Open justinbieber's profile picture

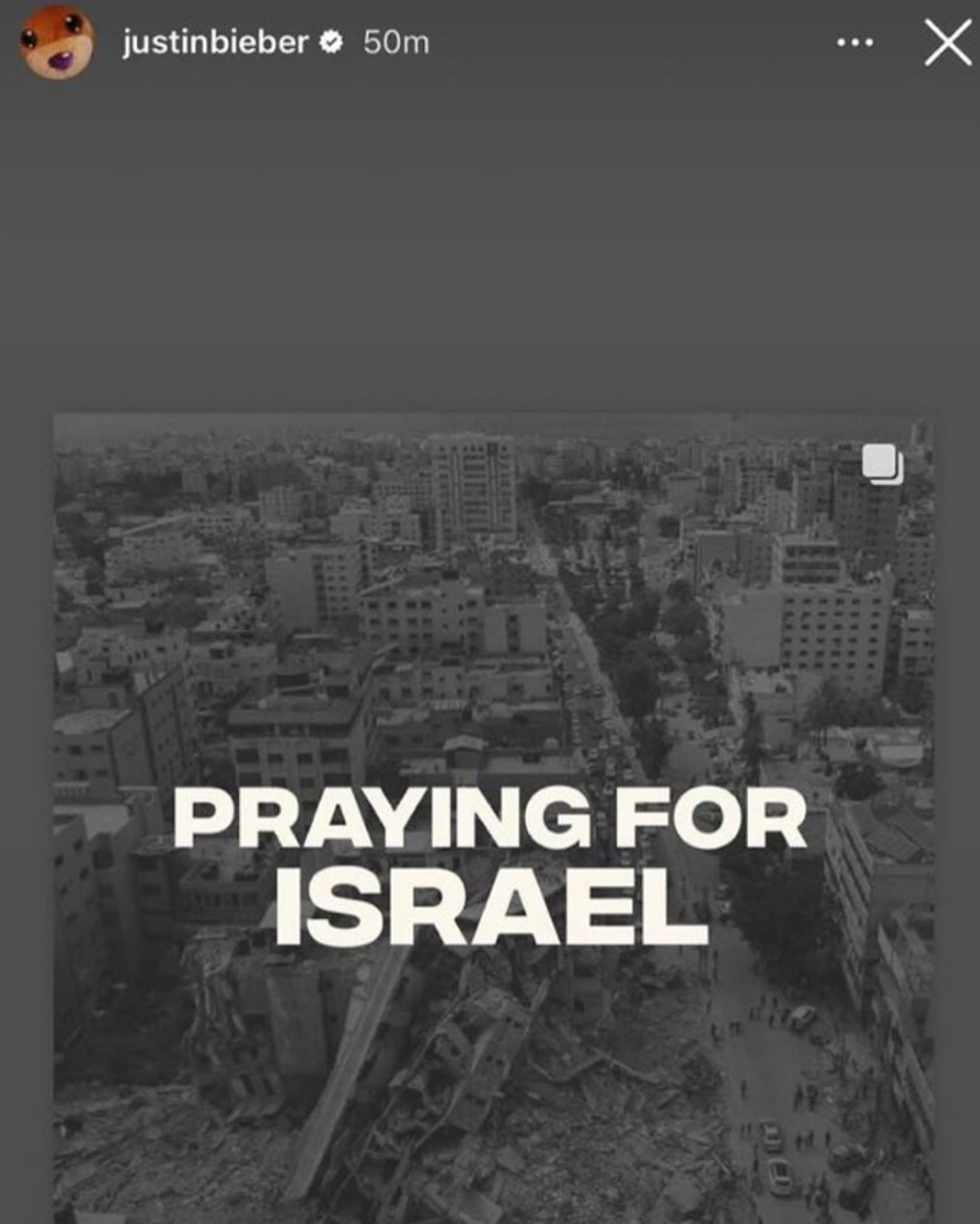tap(57, 42)
